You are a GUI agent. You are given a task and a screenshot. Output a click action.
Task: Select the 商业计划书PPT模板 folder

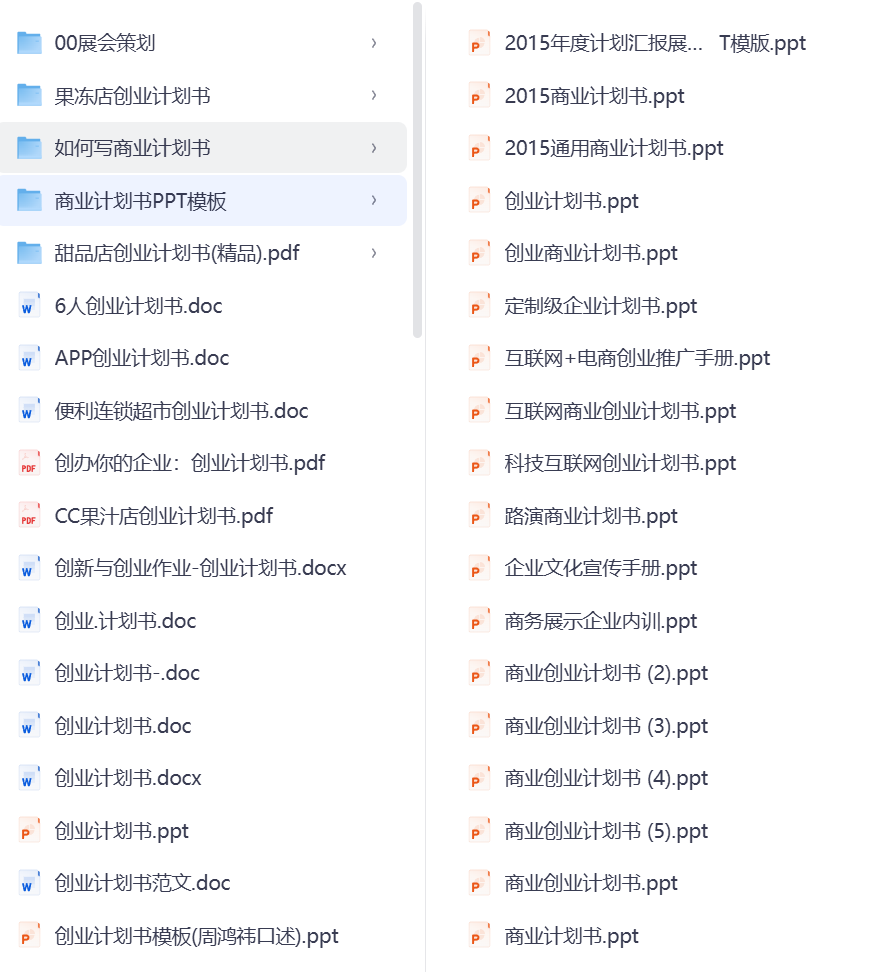(140, 201)
